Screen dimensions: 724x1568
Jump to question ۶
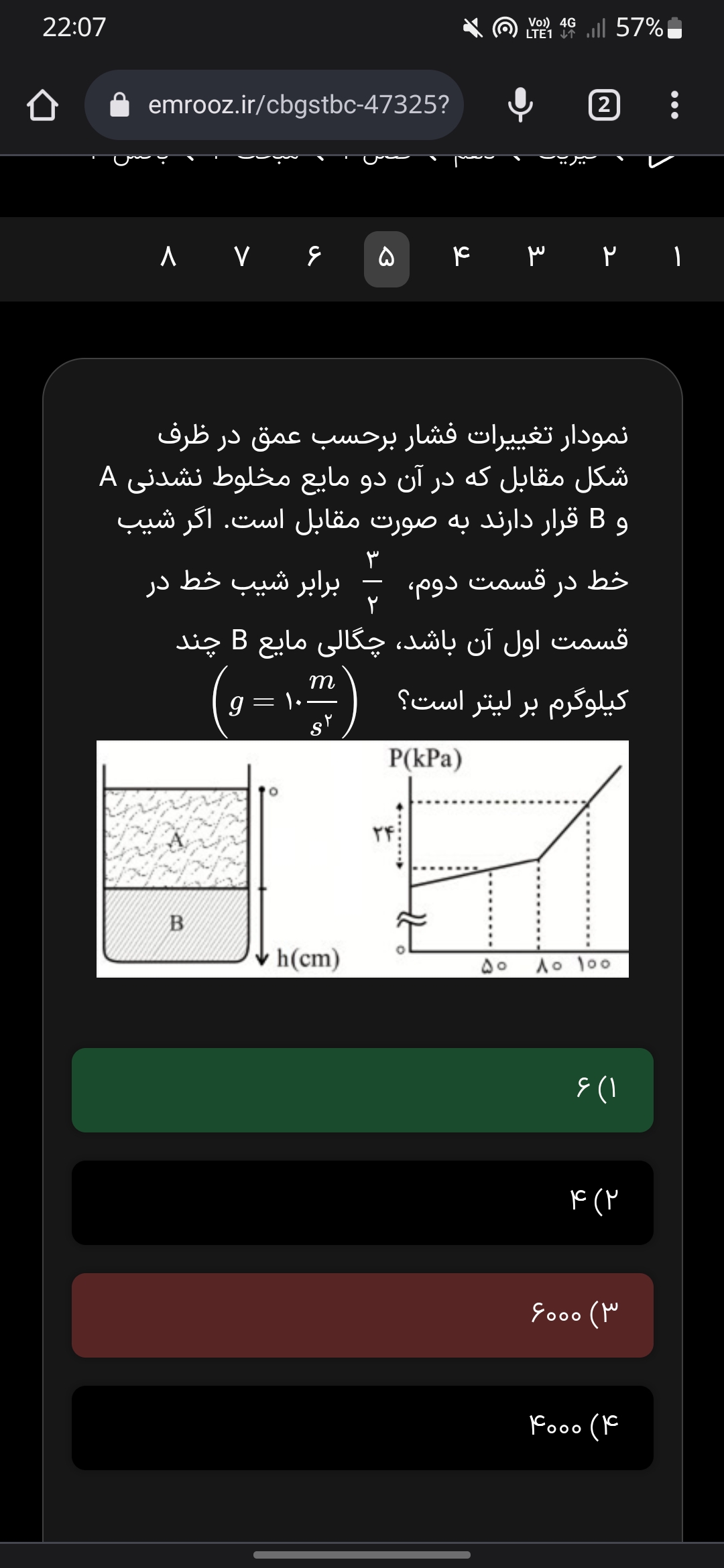pyautogui.click(x=314, y=258)
